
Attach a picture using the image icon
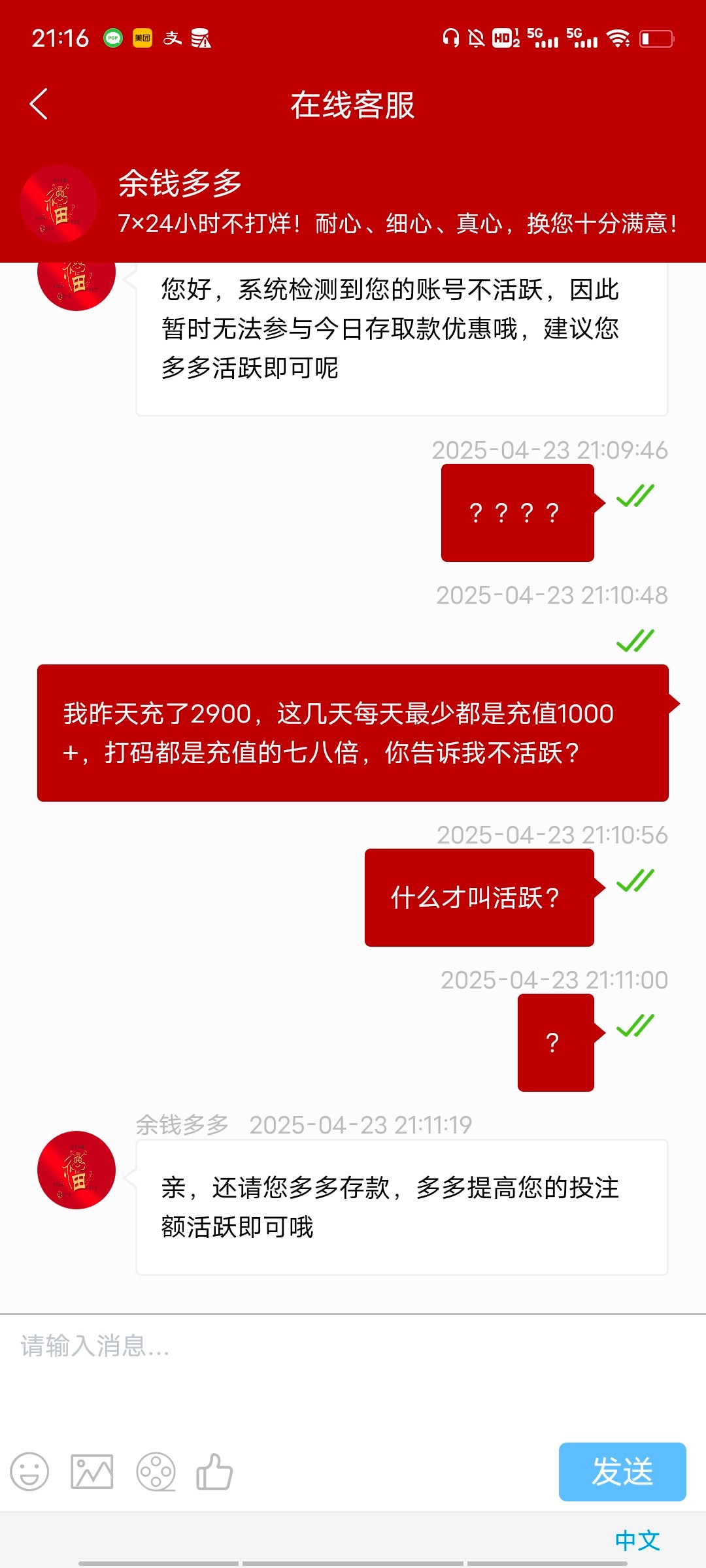tap(92, 1472)
